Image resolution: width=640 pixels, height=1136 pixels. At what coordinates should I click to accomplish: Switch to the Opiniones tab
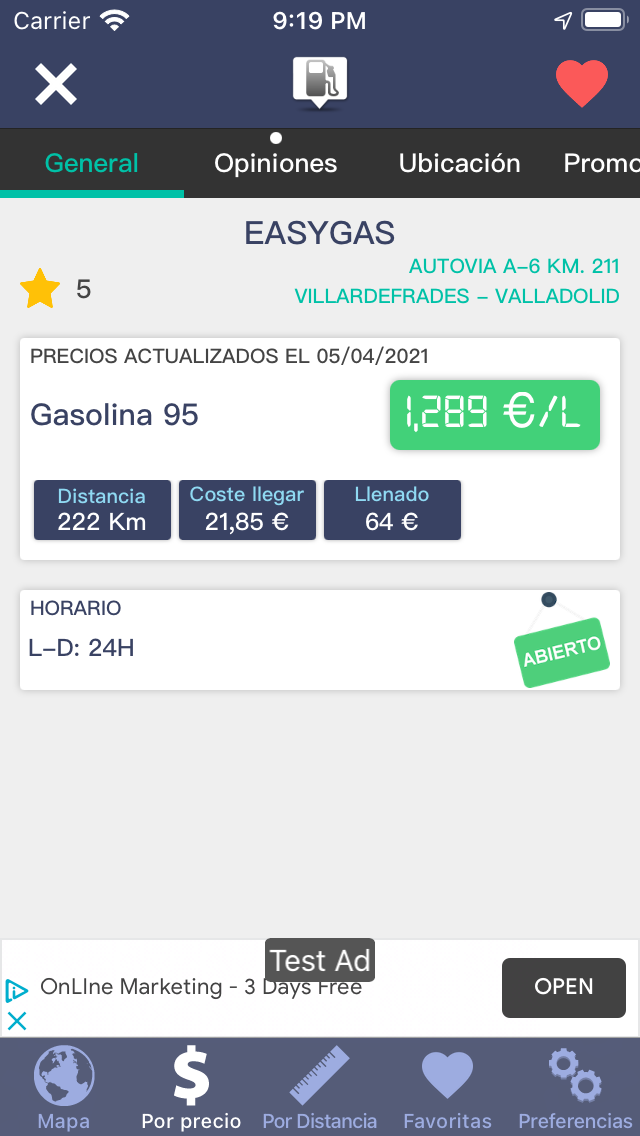(x=276, y=163)
